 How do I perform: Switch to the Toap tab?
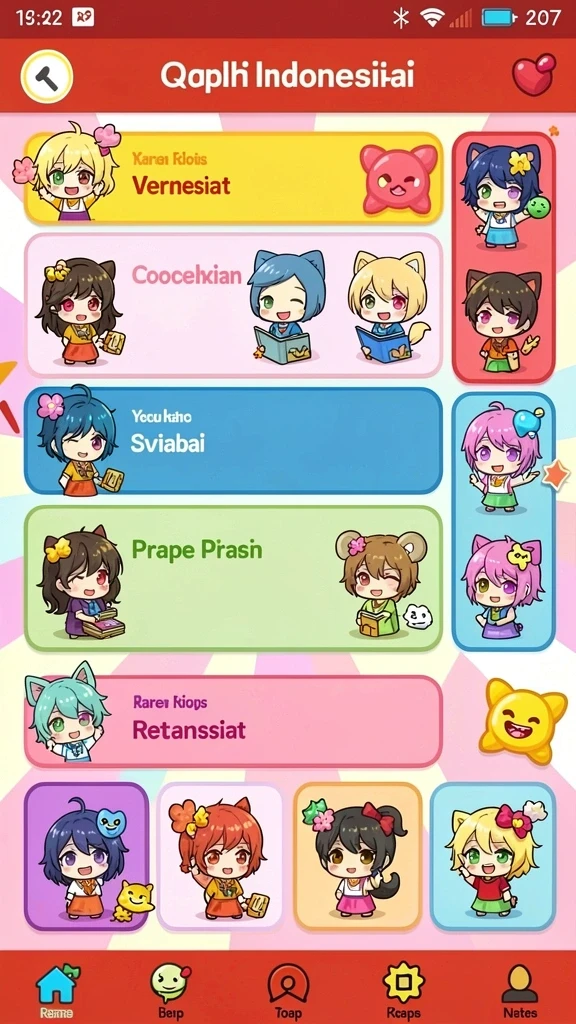pos(288,990)
